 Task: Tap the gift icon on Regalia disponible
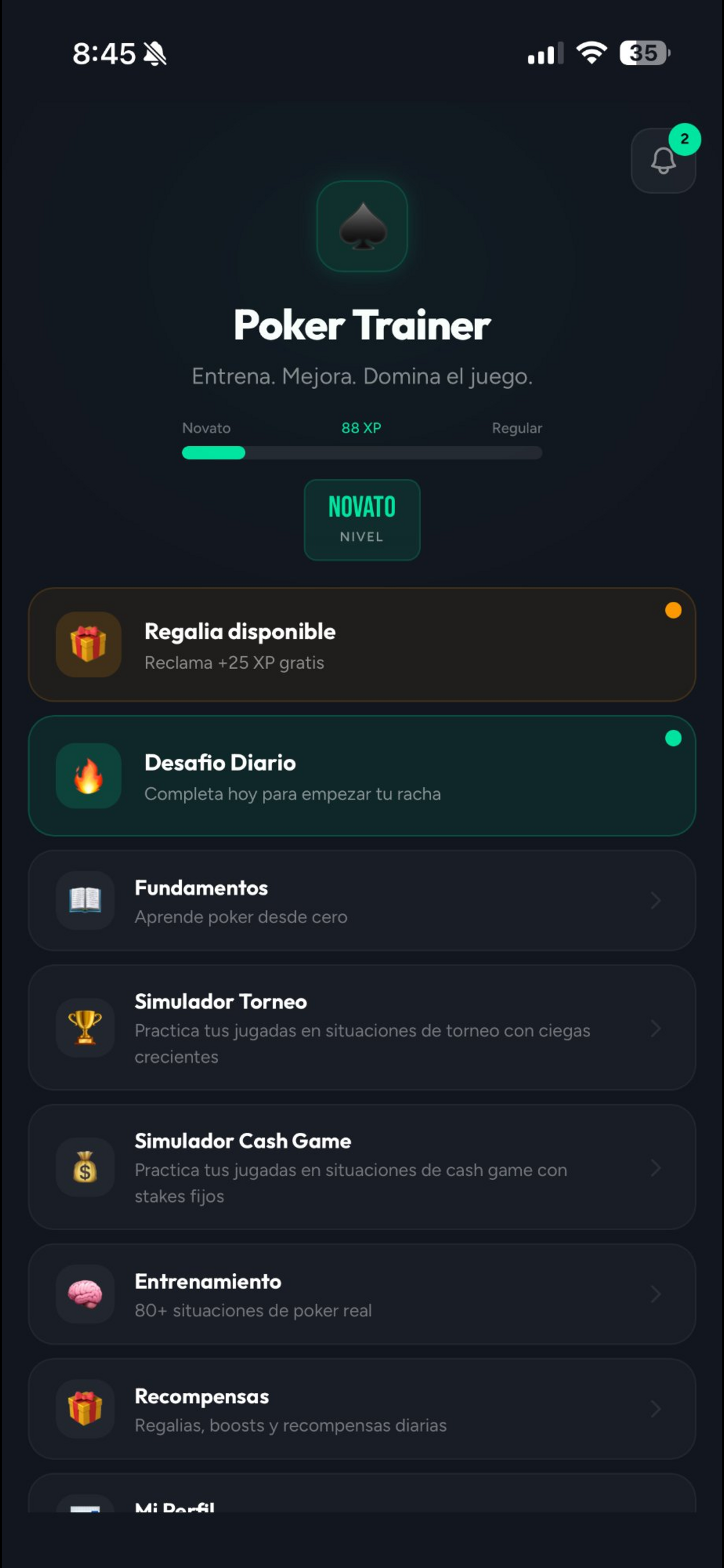pos(88,644)
